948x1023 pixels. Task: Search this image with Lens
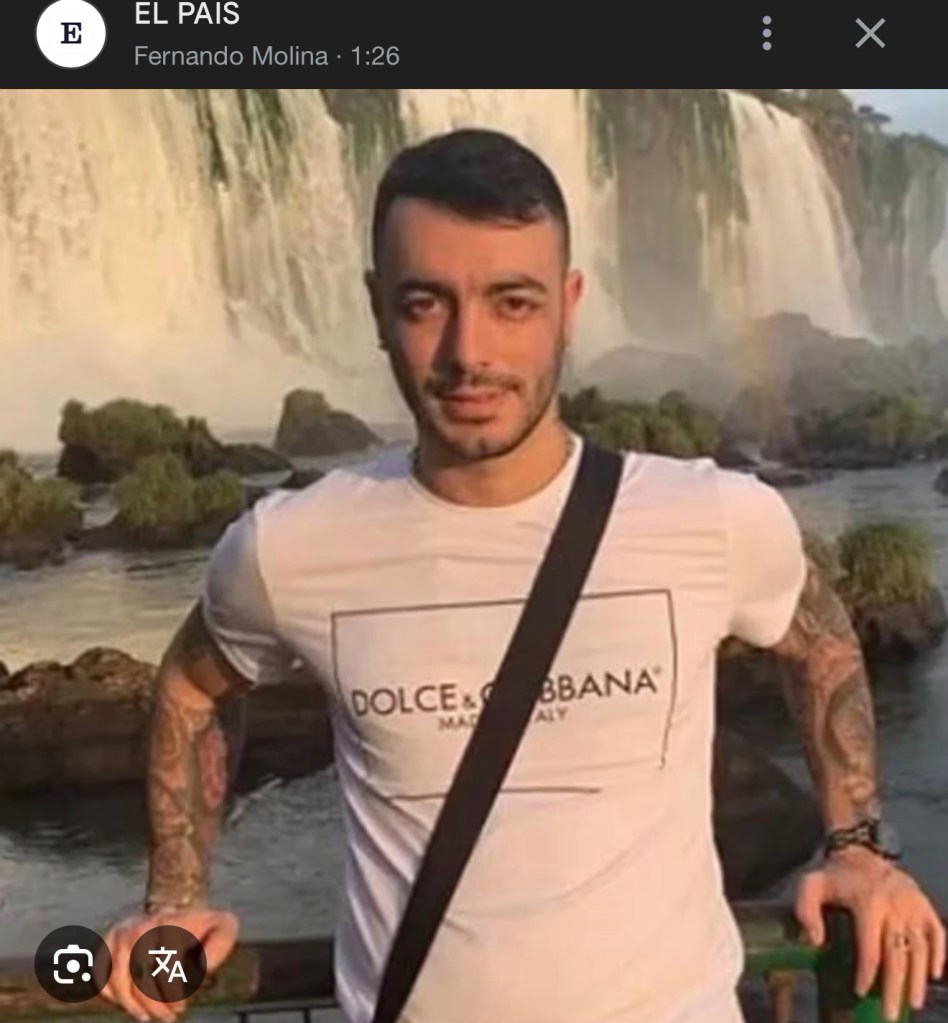pos(73,964)
